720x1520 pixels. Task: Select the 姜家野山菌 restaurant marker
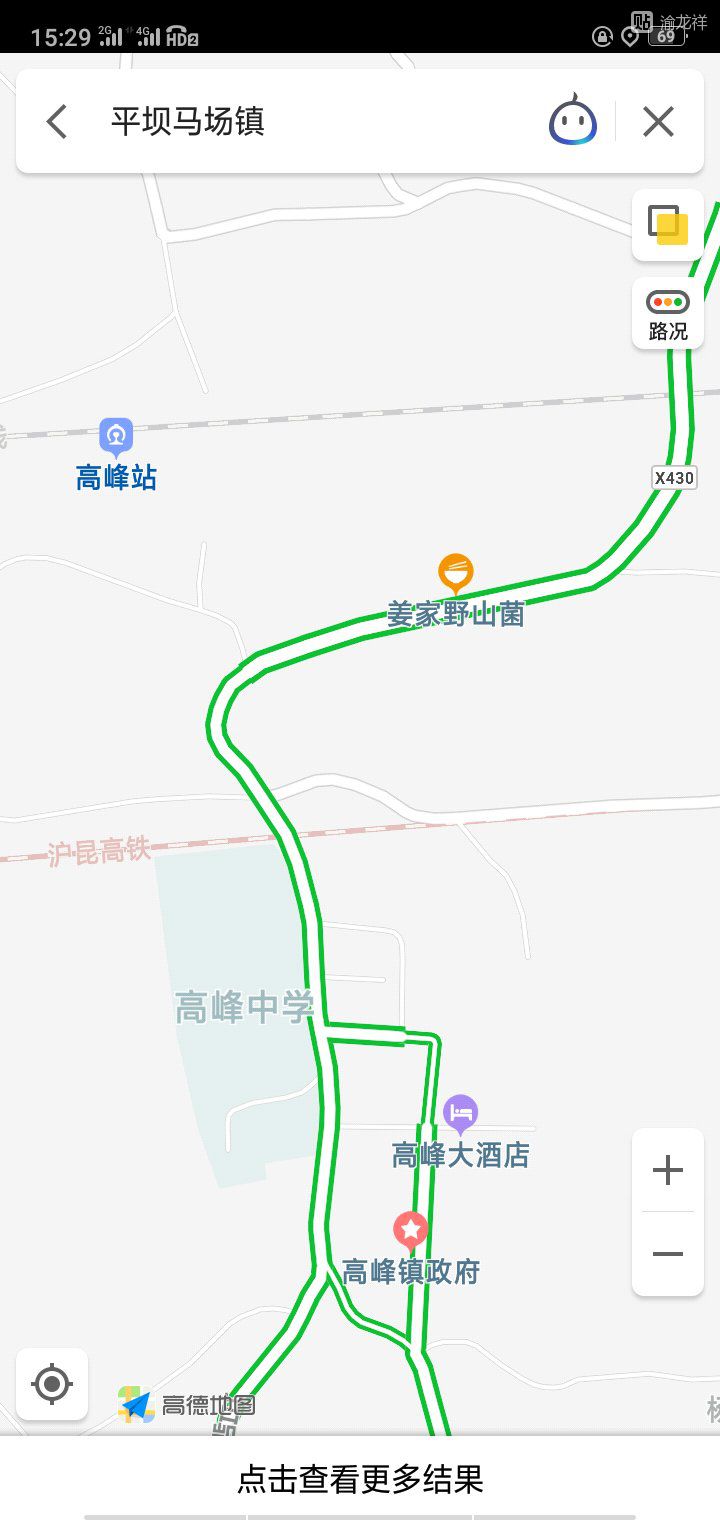456,574
